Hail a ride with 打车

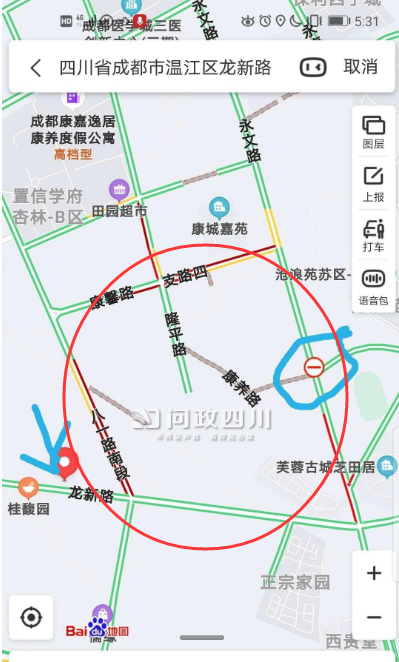coord(373,236)
